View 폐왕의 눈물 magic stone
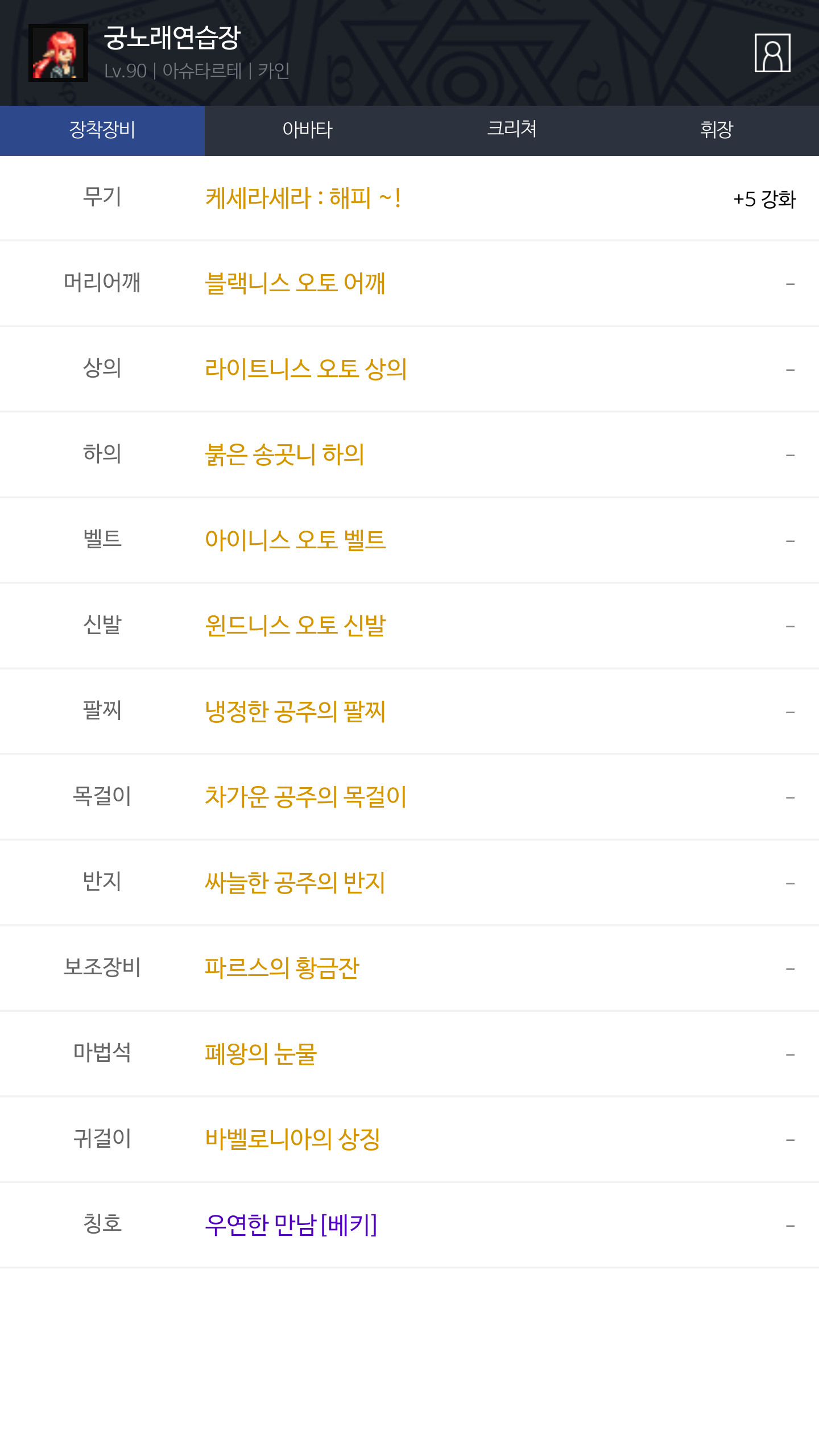The image size is (819, 1456). point(260,1054)
